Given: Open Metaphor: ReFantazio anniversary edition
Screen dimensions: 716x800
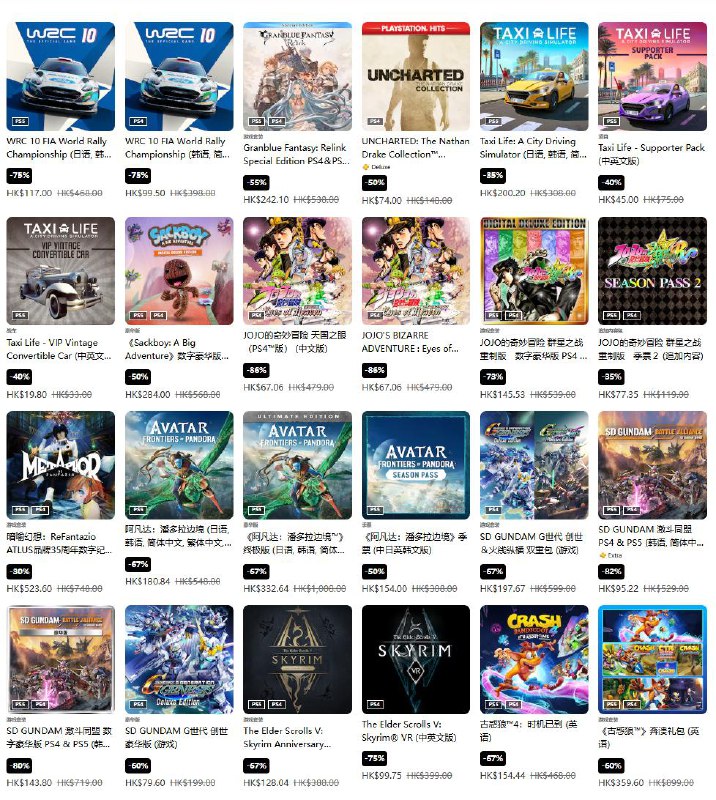Looking at the screenshot, I should pyautogui.click(x=60, y=464).
